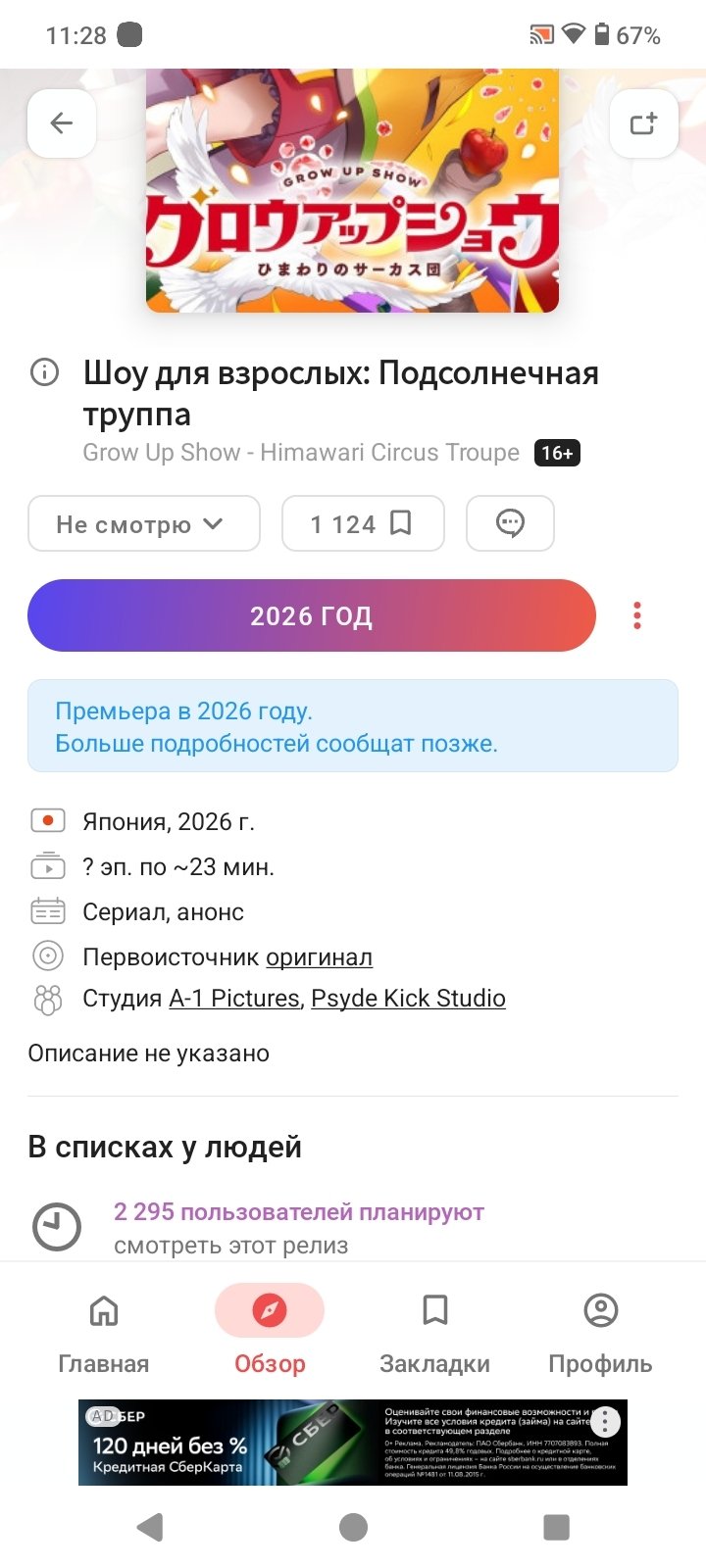Go back using the arrow button
Screen dimensions: 706x1568
62,123
